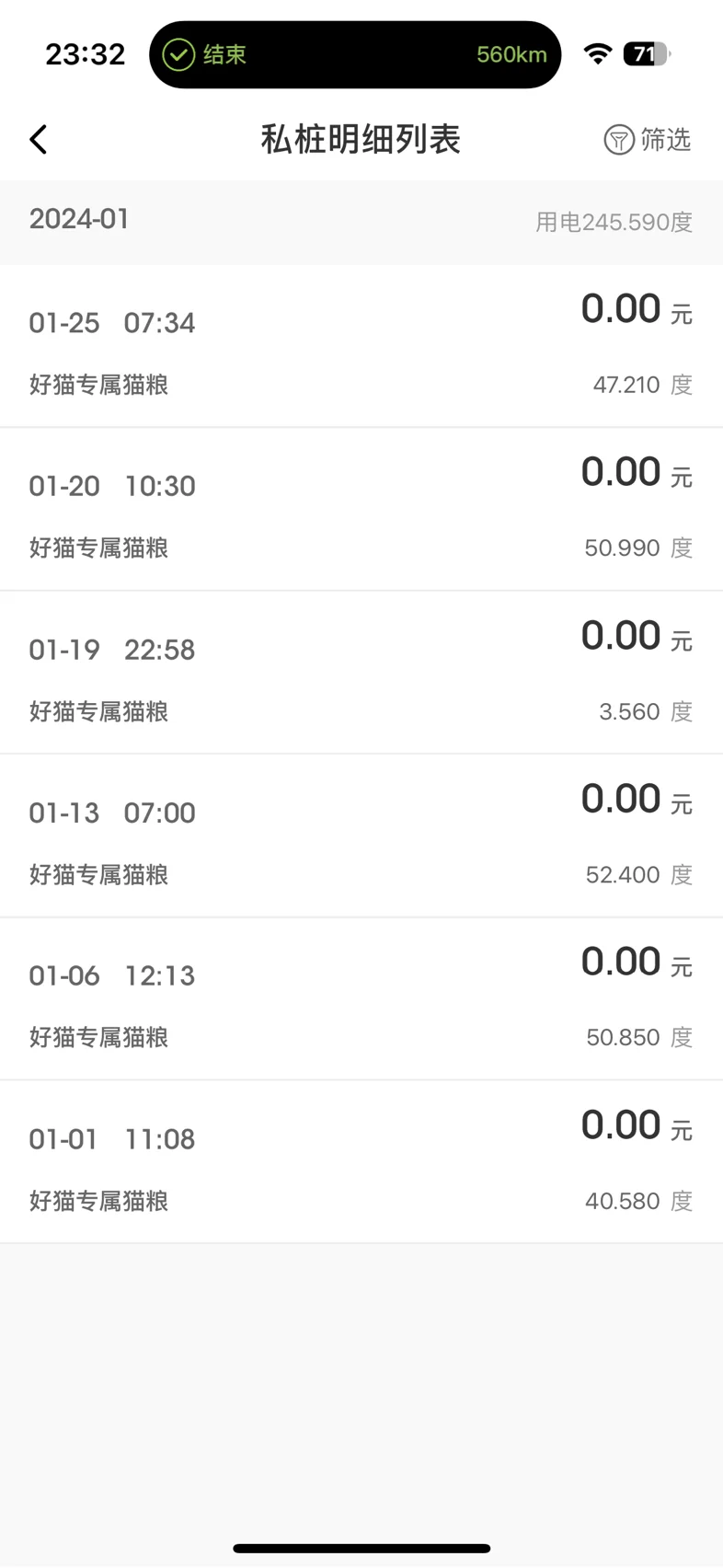View the 01-19 22:58 charging record
The width and height of the screenshot is (723, 1568).
(x=361, y=673)
